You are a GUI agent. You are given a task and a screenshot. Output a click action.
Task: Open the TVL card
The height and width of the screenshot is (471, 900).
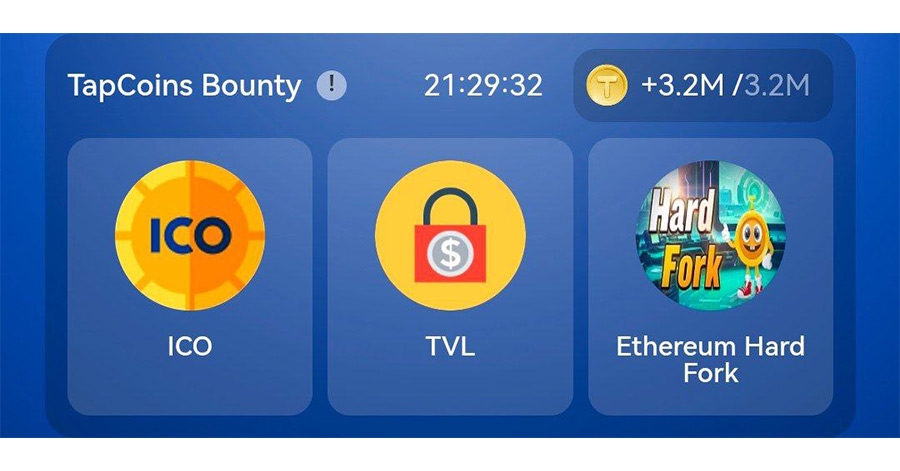(450, 276)
